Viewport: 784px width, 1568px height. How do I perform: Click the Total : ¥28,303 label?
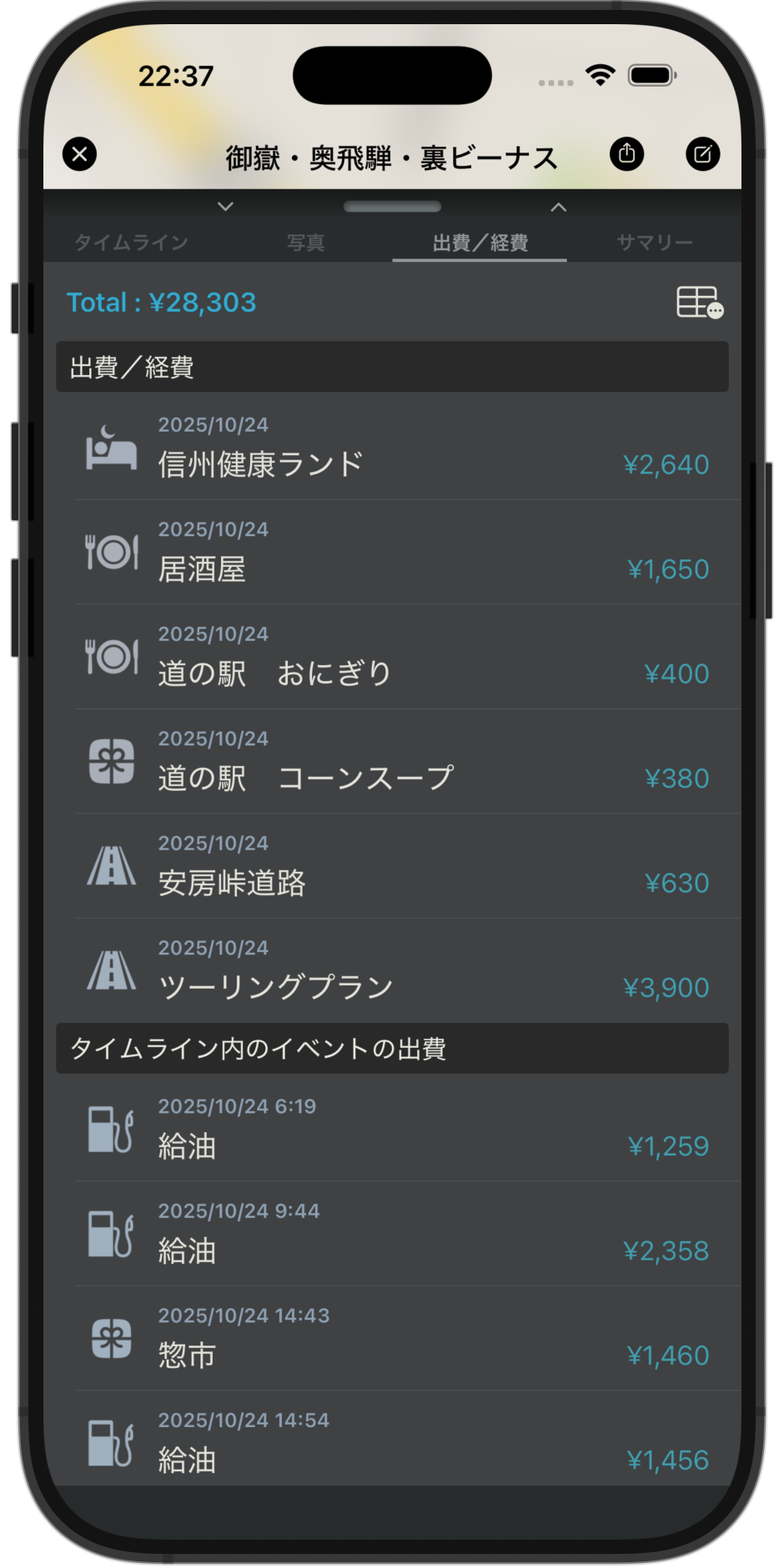[161, 303]
